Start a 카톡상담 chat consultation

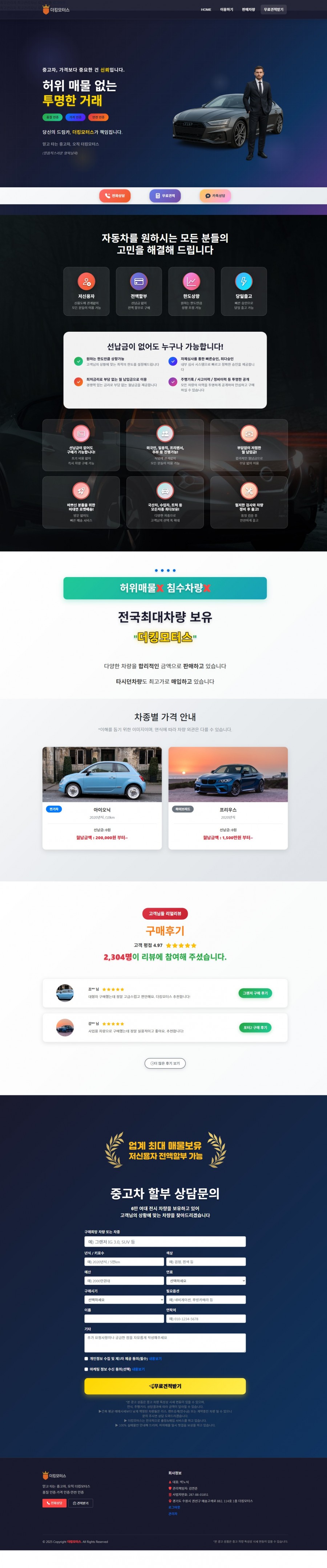click(215, 195)
